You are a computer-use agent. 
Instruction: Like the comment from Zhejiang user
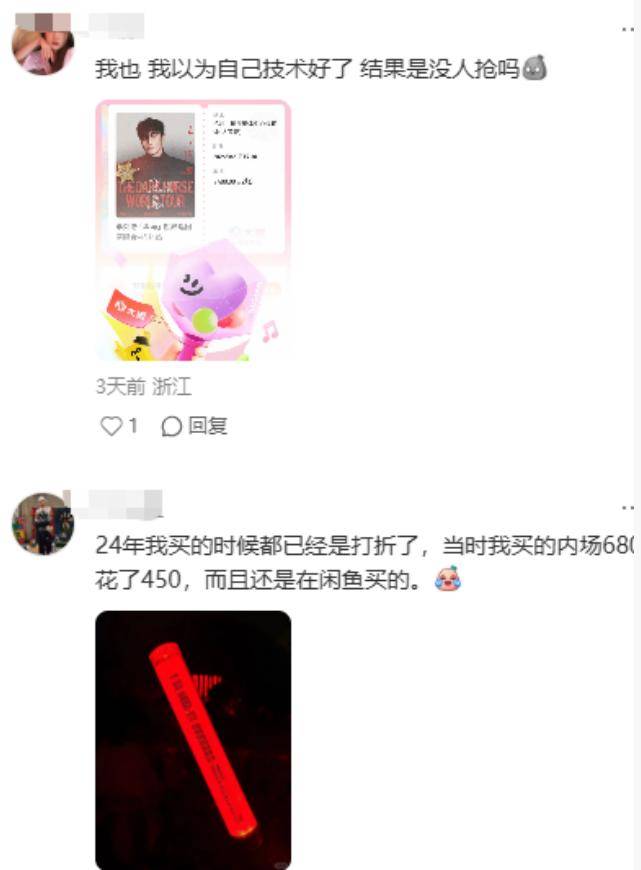point(111,426)
